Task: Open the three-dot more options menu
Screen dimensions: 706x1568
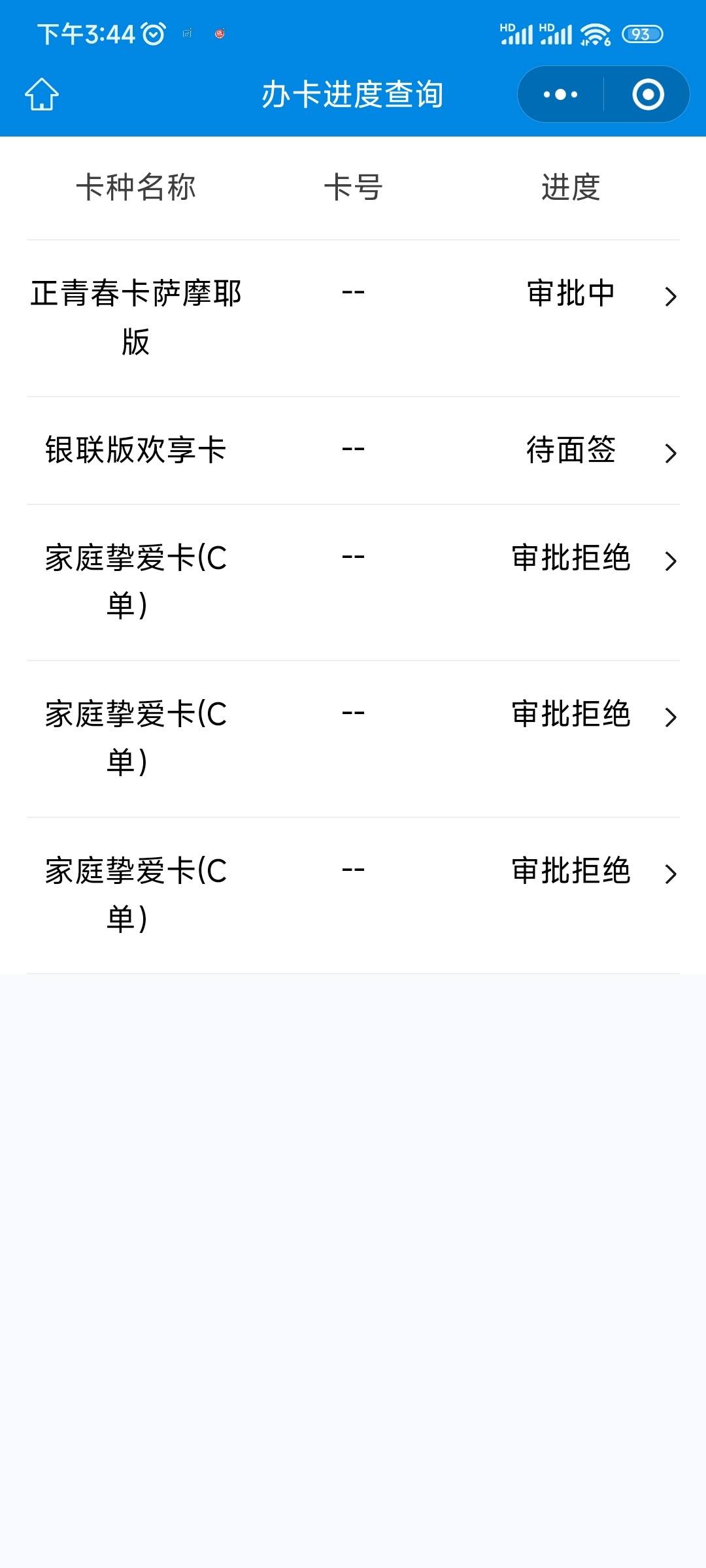Action: point(560,94)
